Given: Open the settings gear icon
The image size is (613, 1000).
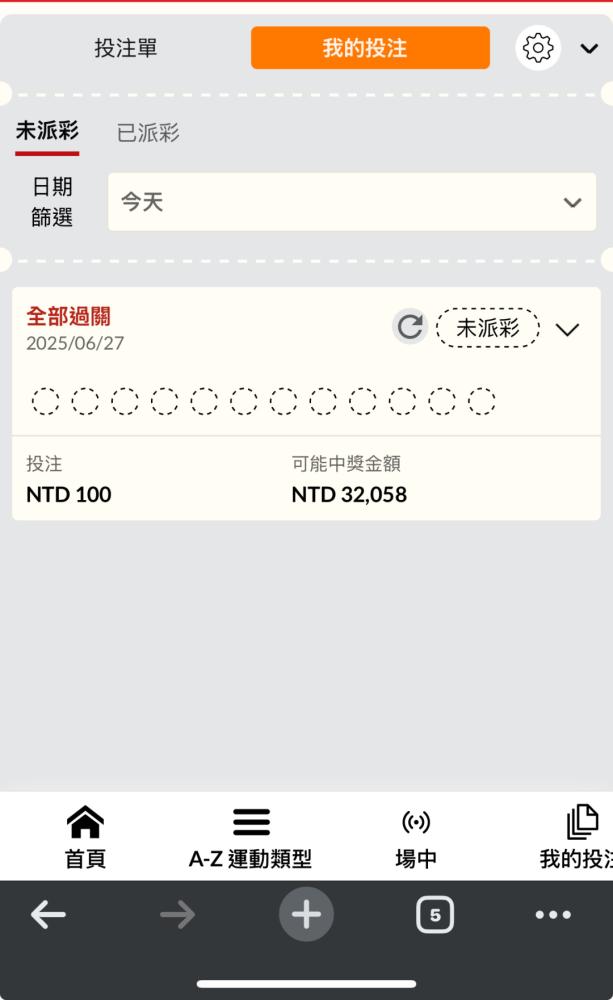Looking at the screenshot, I should point(538,48).
